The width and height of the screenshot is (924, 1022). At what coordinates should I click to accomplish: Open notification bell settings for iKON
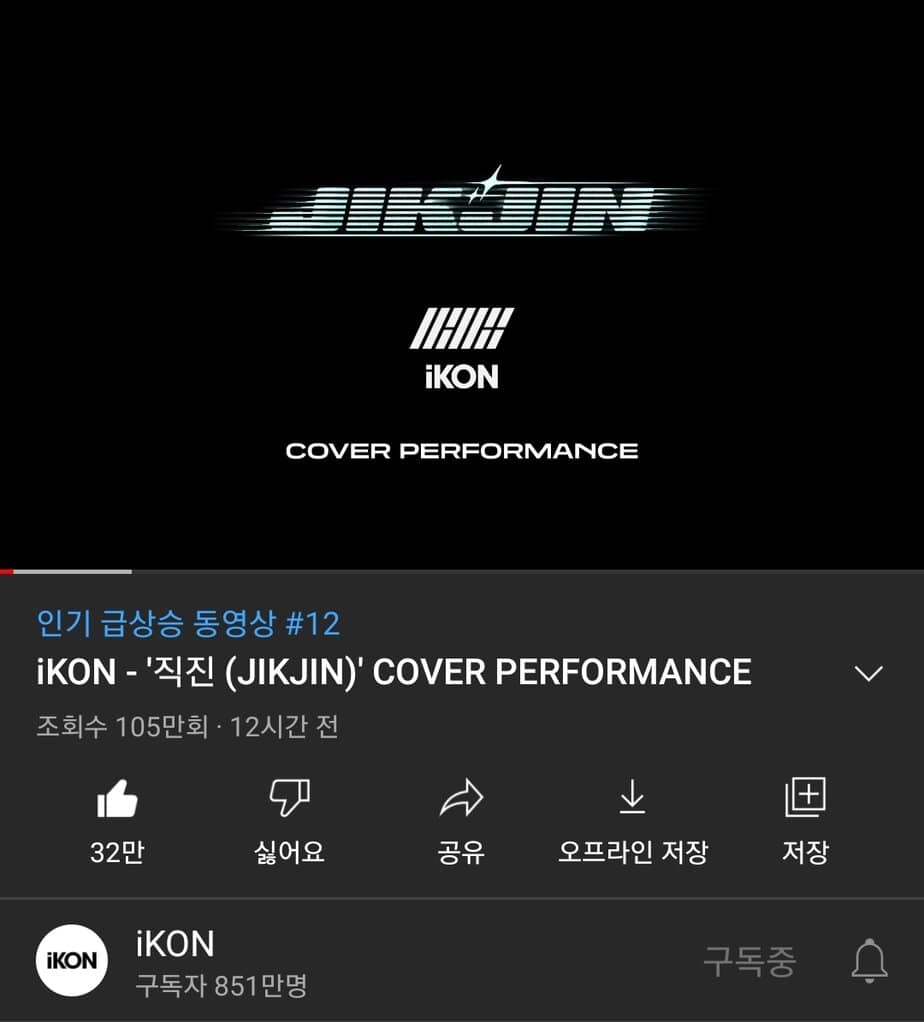868,961
